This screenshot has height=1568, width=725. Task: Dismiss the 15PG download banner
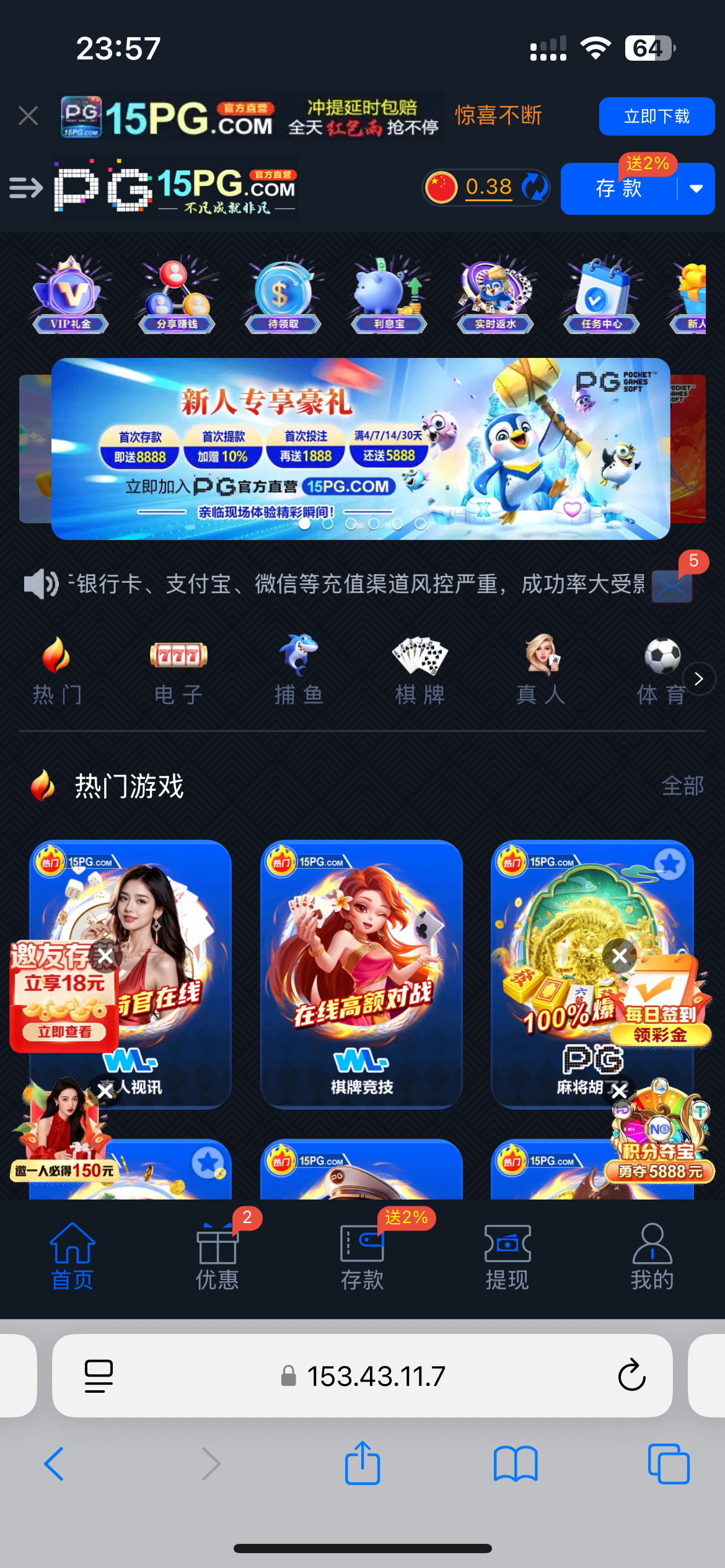(29, 116)
